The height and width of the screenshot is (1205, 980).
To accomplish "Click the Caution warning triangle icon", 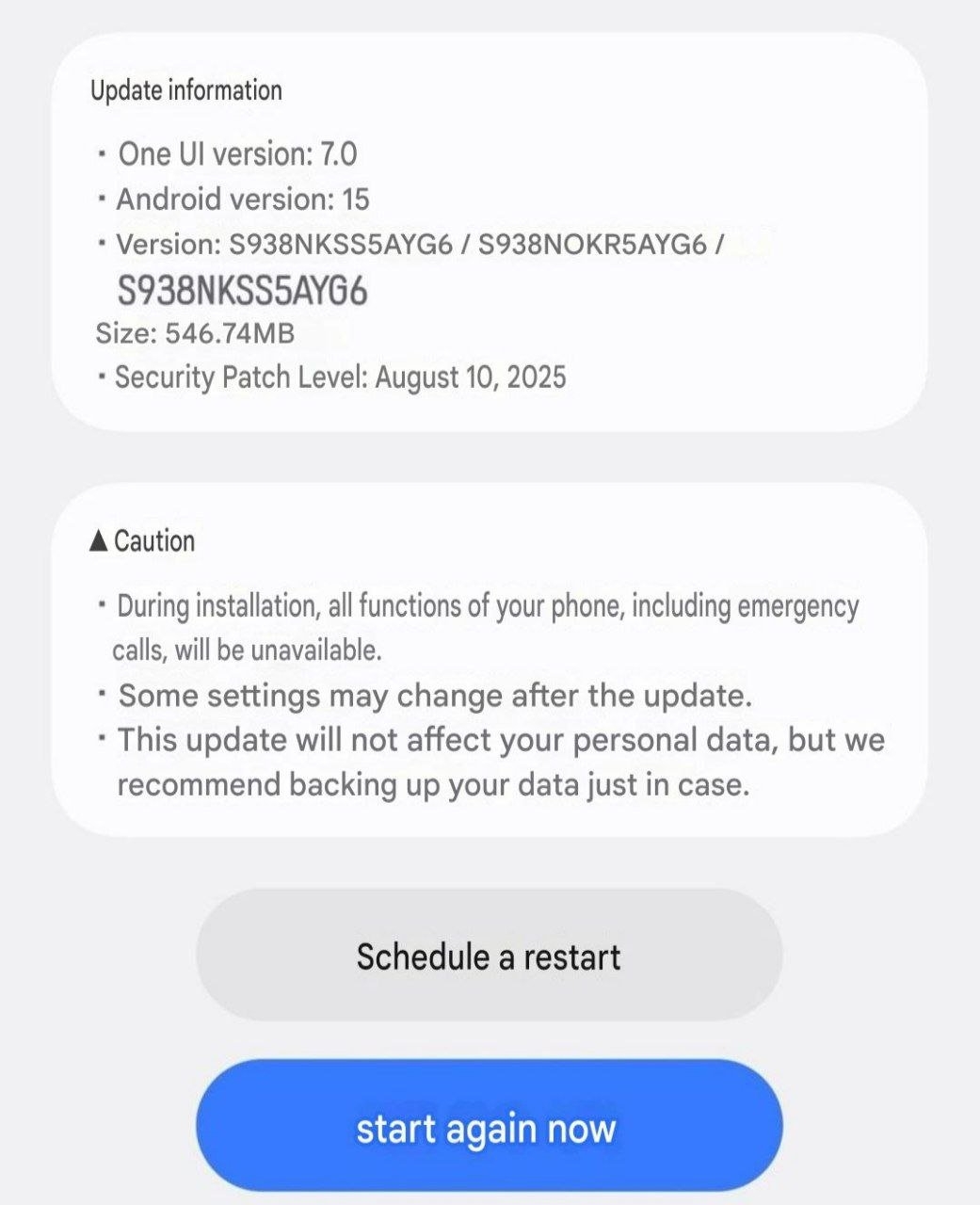I will click(x=98, y=538).
